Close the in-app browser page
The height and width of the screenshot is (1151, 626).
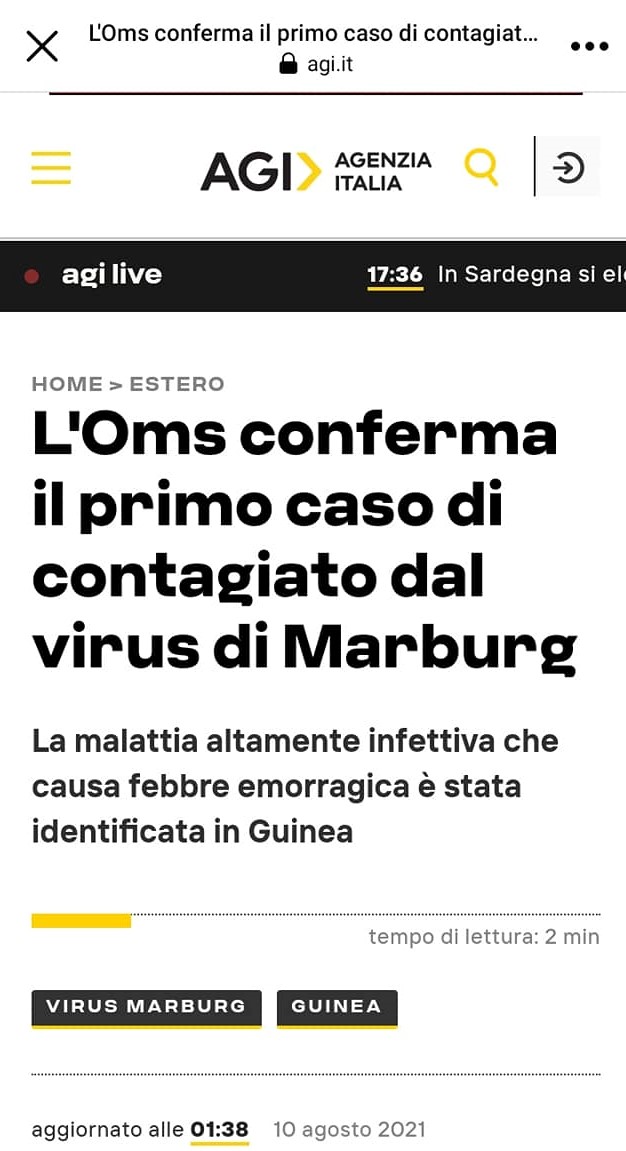pyautogui.click(x=41, y=46)
